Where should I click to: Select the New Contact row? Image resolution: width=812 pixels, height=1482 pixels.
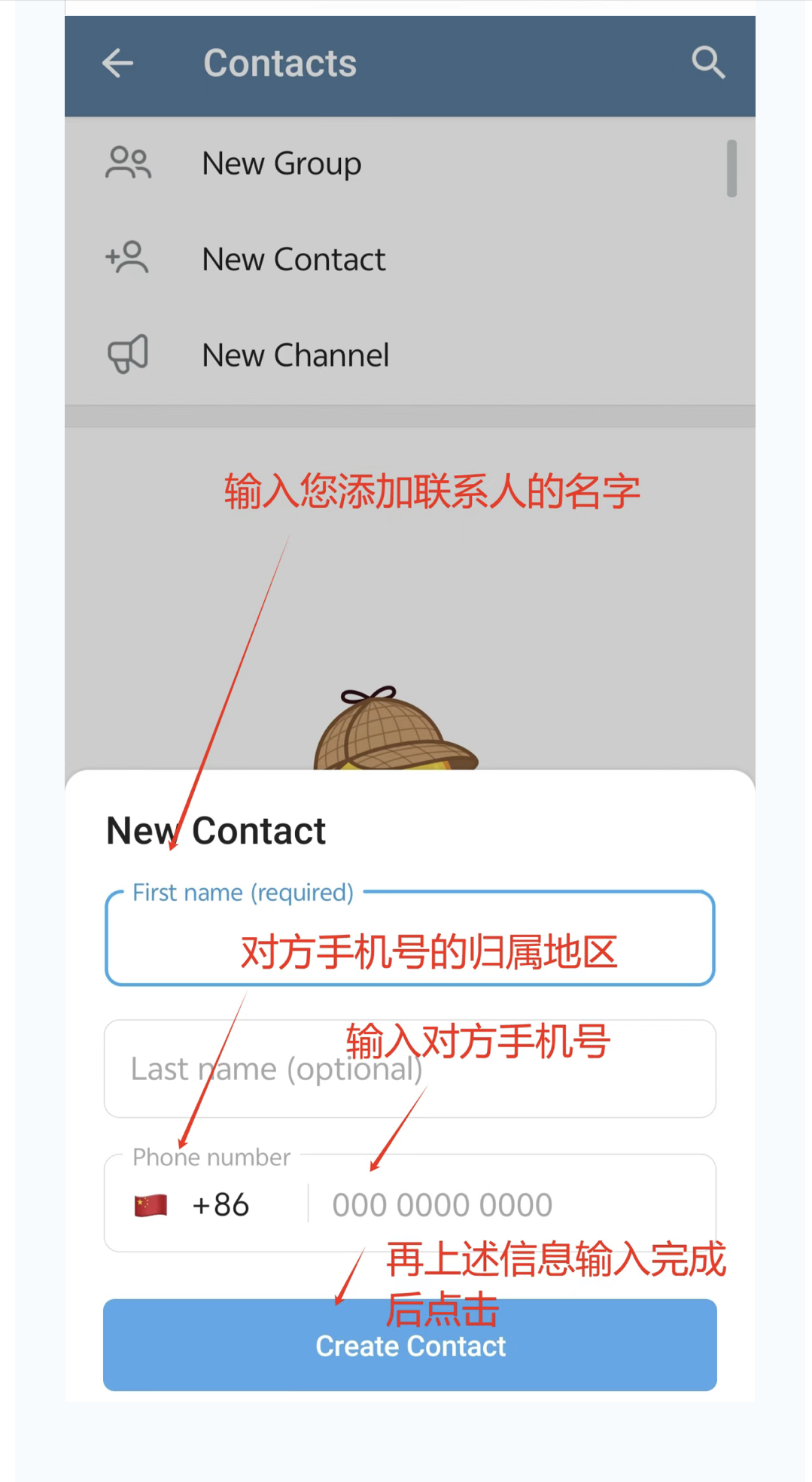point(293,260)
